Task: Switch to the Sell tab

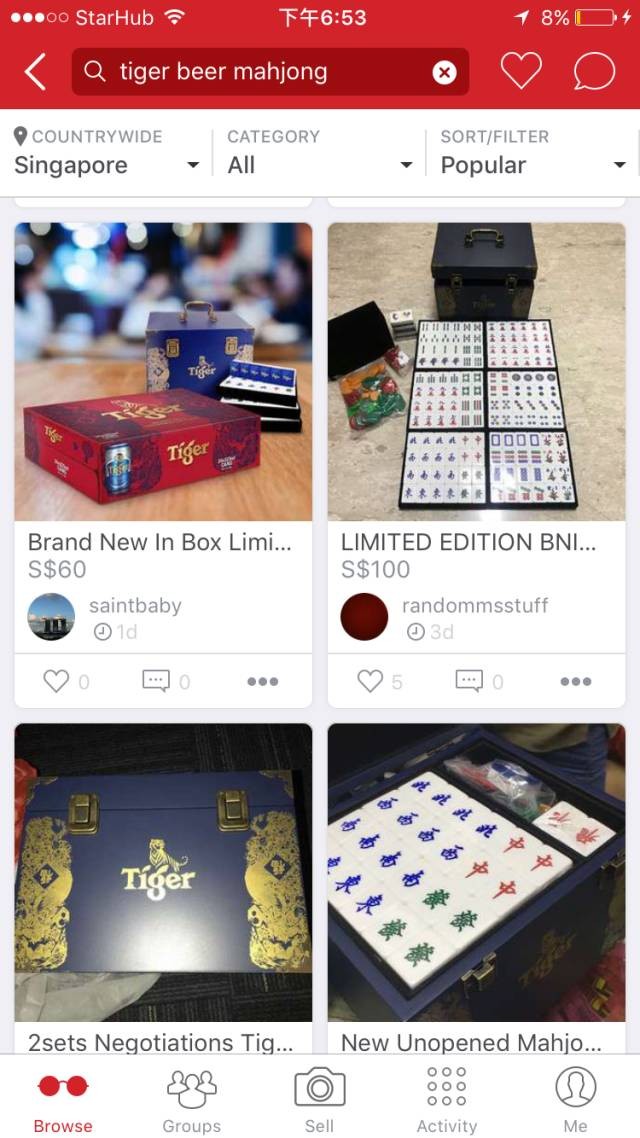Action: point(319,1098)
